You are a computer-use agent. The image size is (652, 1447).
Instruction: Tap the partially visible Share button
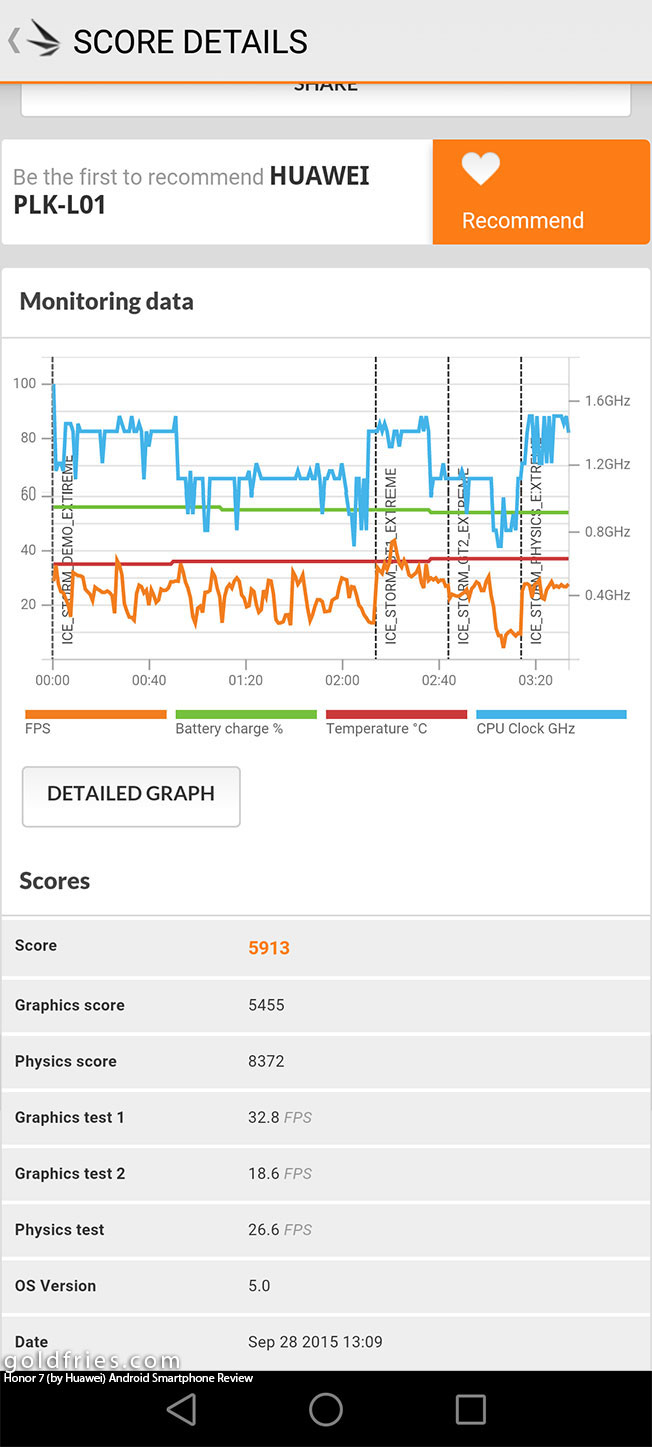click(326, 98)
